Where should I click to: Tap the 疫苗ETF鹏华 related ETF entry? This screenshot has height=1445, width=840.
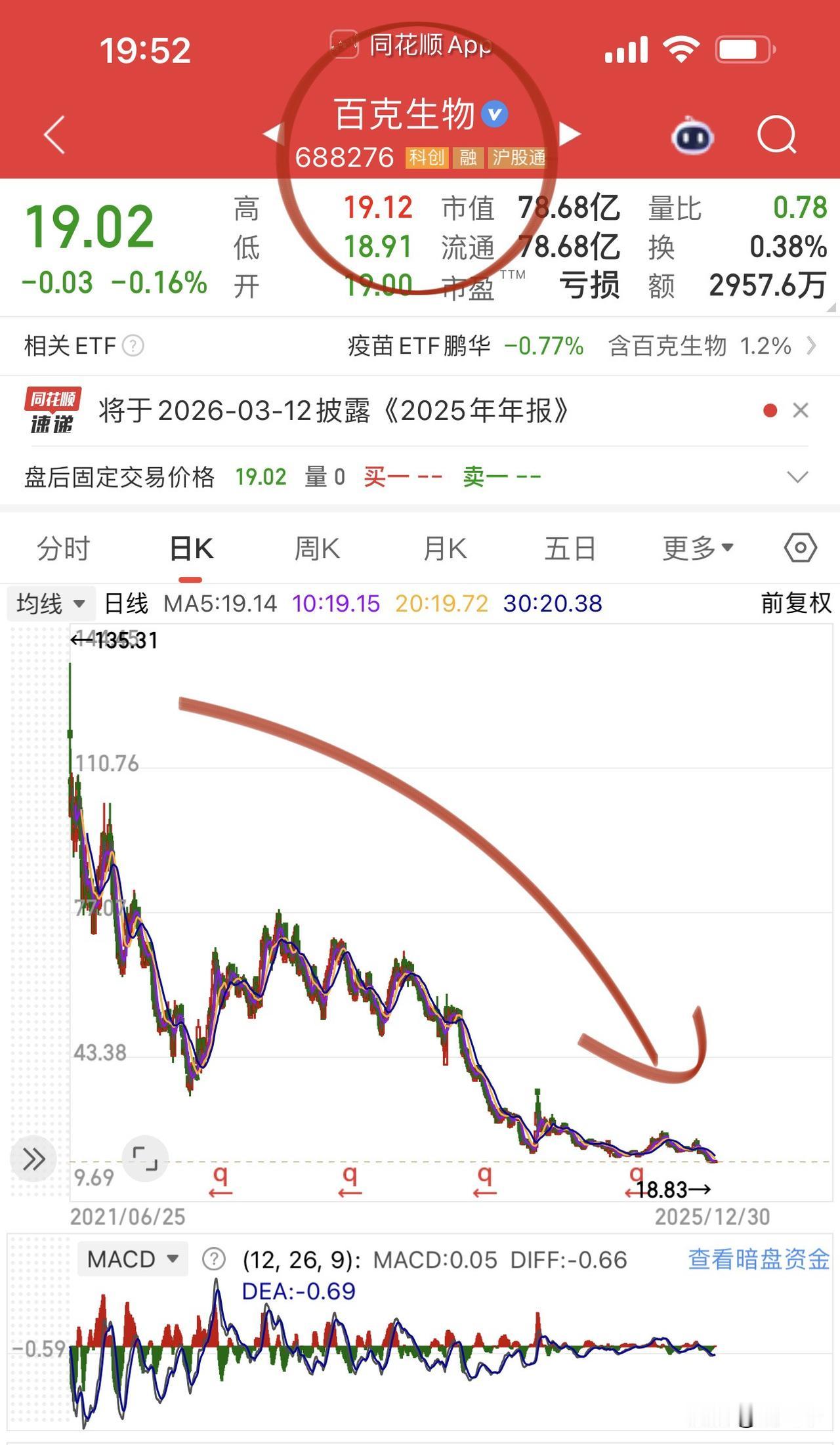[420, 346]
